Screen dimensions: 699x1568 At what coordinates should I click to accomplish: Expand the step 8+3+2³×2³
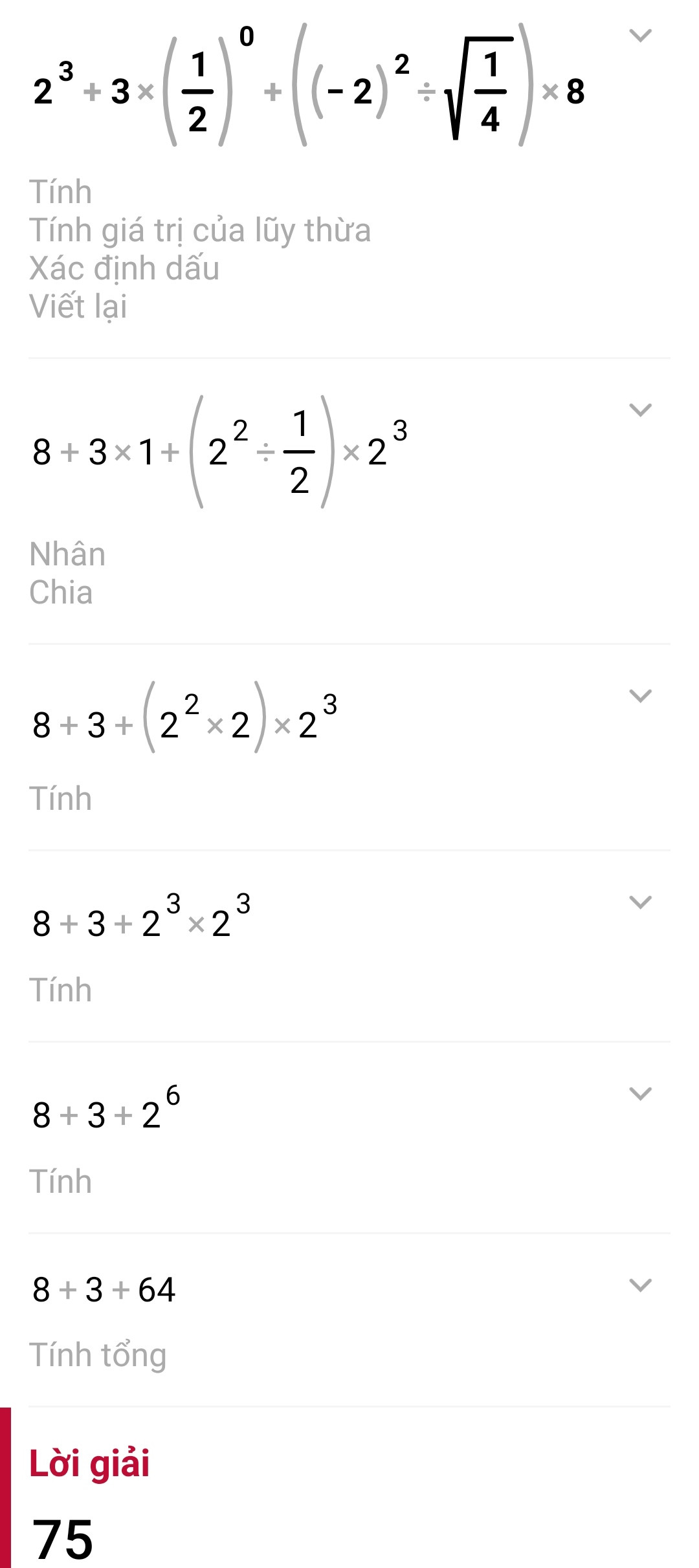click(640, 902)
